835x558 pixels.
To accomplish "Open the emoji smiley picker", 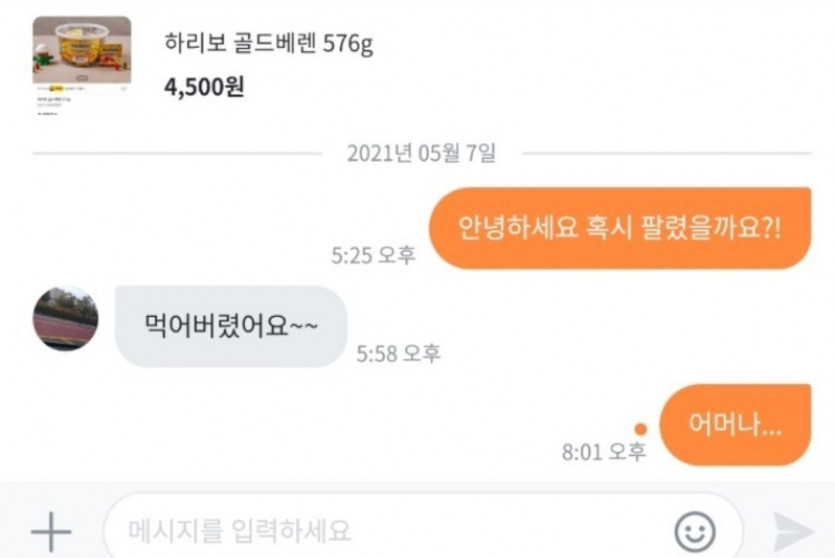I will coord(694,532).
